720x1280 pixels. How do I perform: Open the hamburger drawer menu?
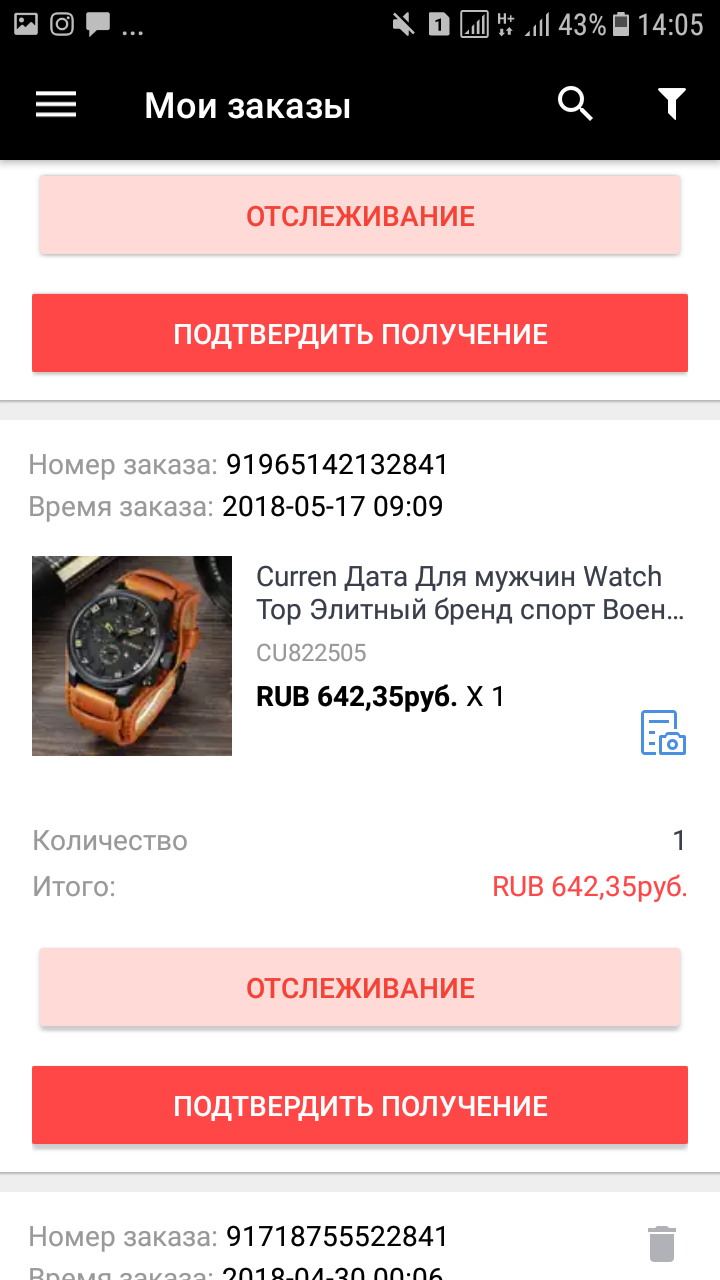[56, 105]
